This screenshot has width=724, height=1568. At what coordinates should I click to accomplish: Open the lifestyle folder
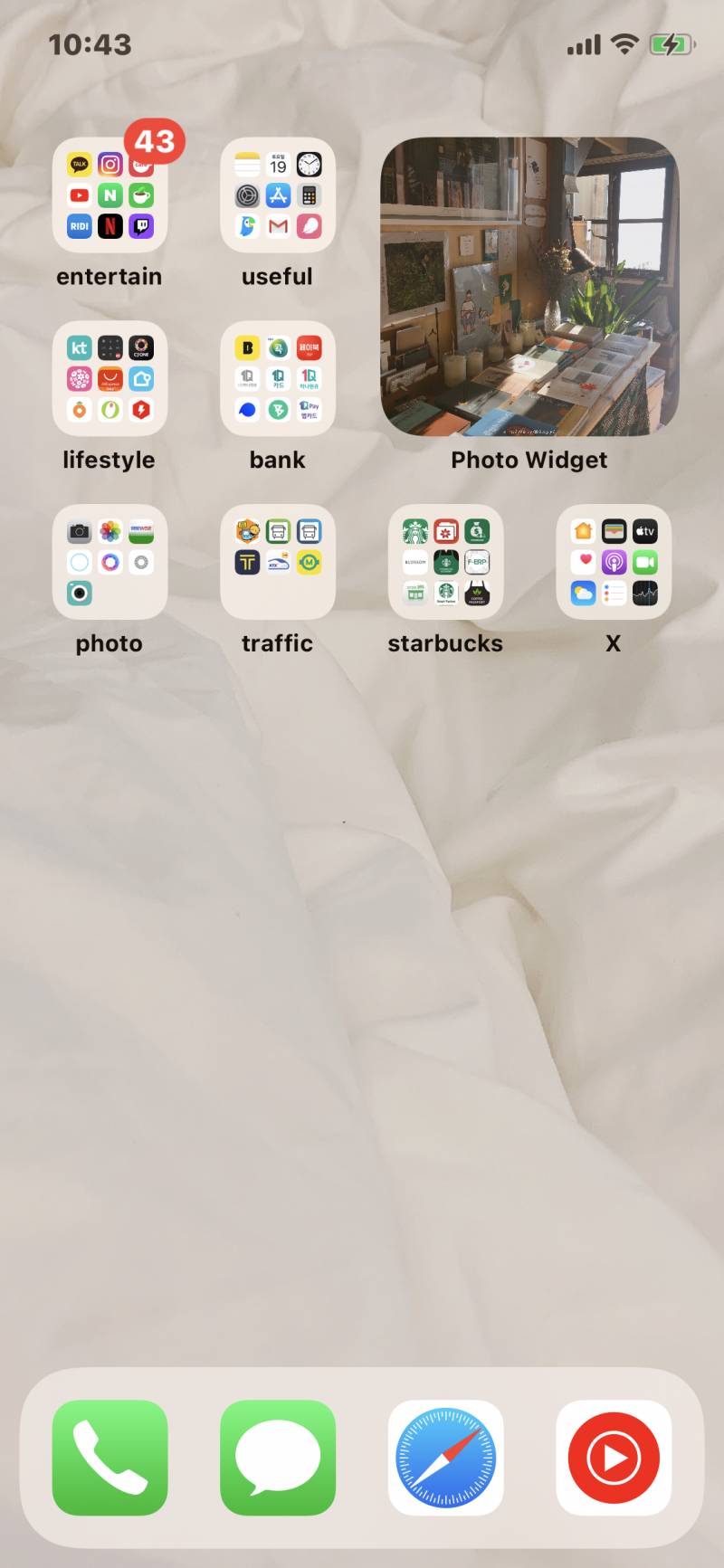(110, 379)
